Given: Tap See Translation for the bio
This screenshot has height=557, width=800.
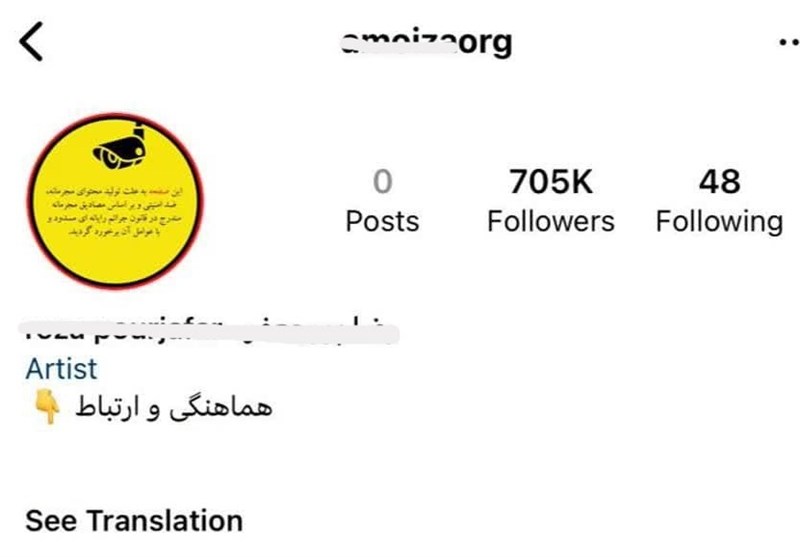Looking at the screenshot, I should (x=134, y=521).
